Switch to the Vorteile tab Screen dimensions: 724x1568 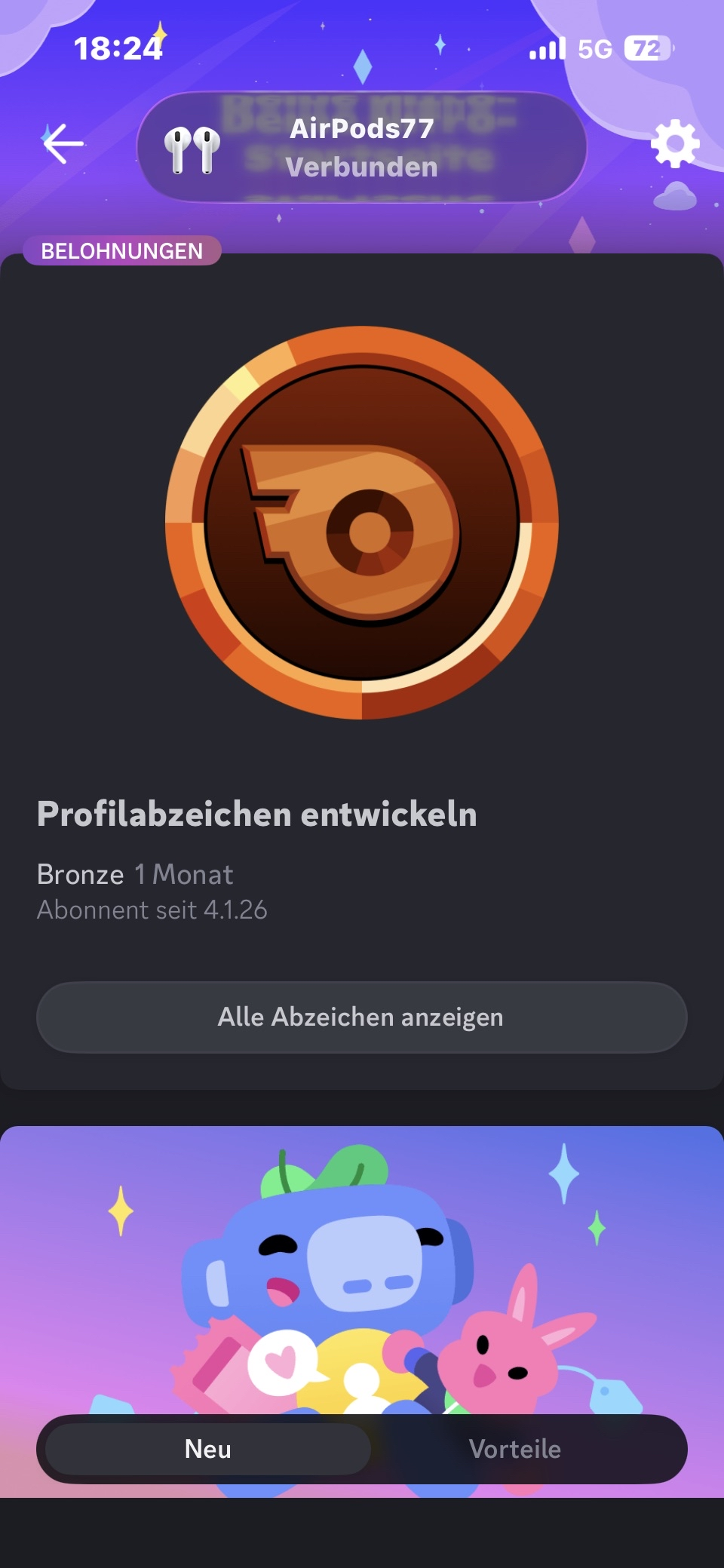(x=515, y=1449)
